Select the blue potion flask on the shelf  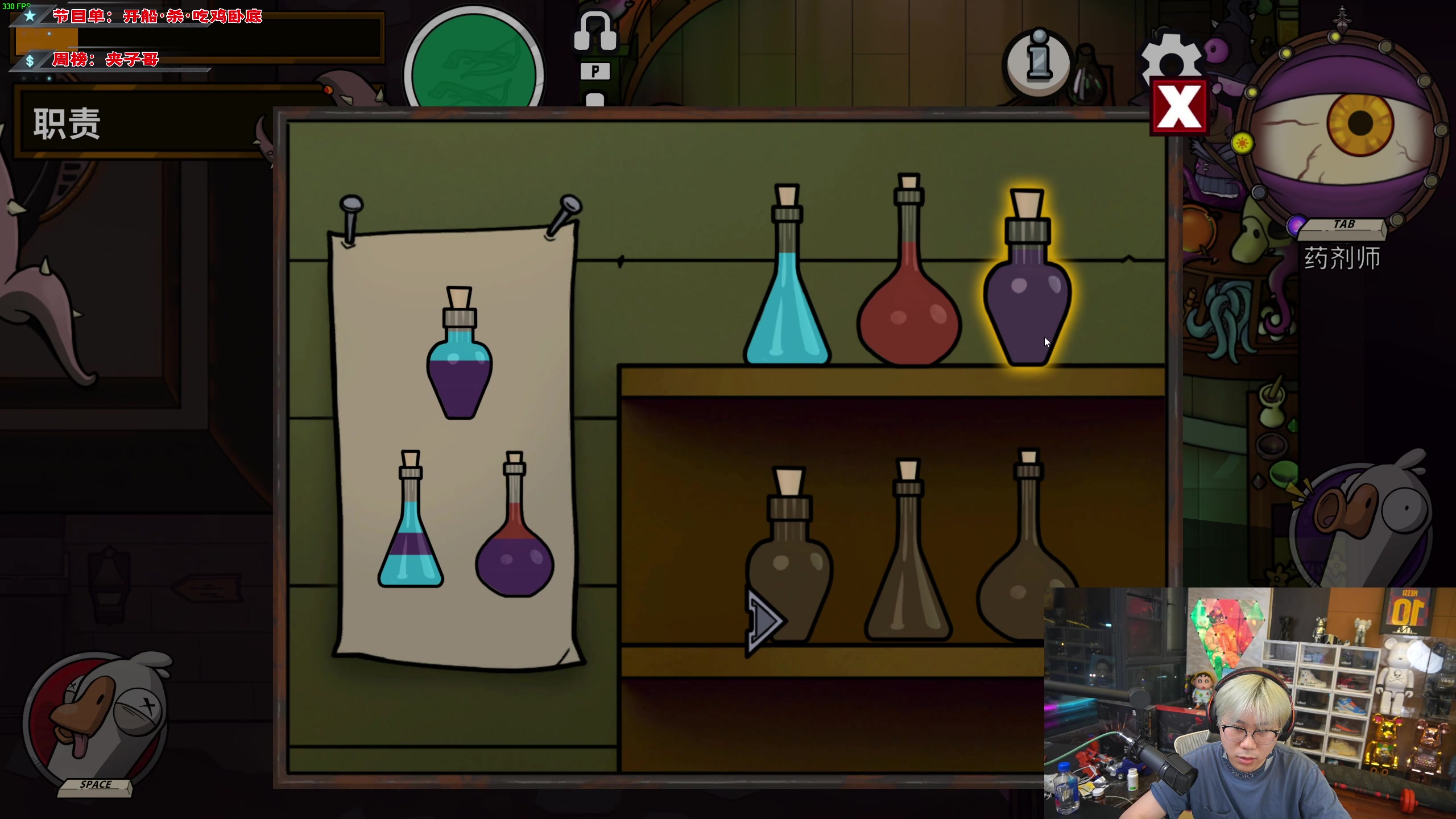point(787,307)
